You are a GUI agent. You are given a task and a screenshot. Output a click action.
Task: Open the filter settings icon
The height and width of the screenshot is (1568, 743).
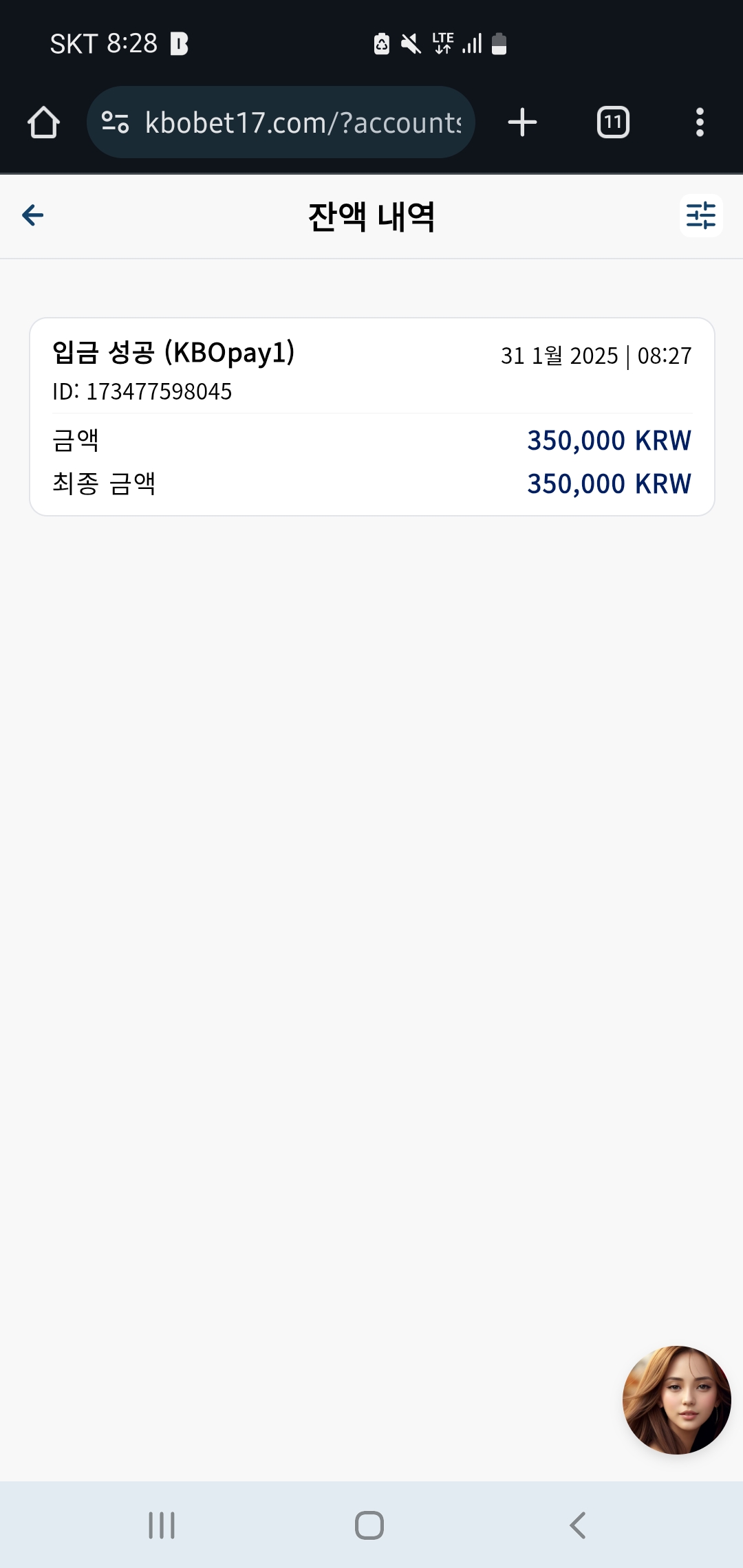coord(701,215)
